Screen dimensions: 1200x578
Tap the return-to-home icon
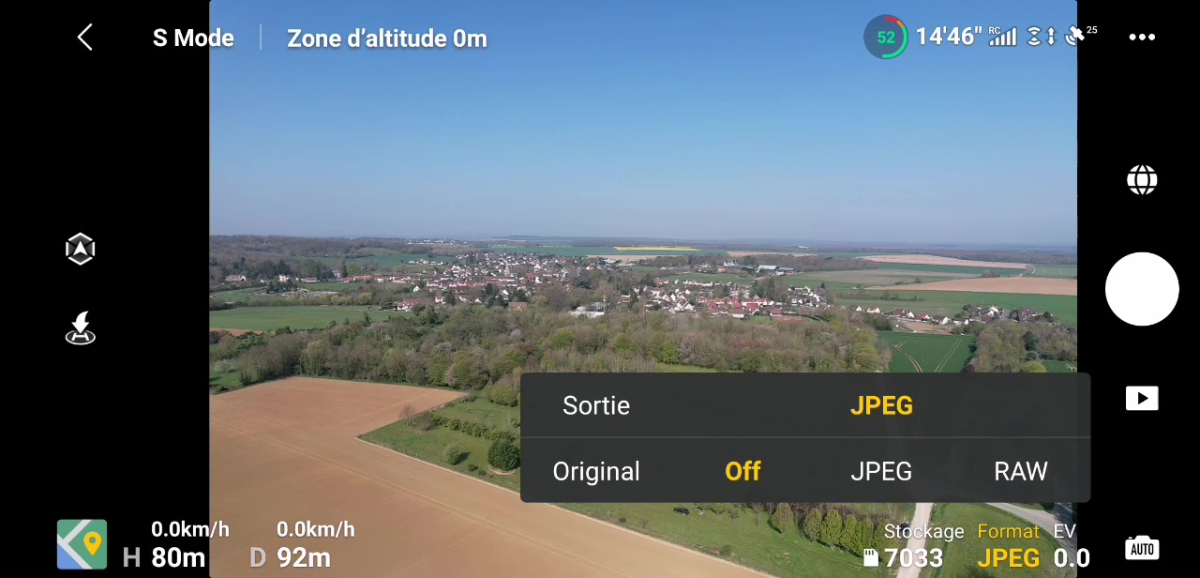(x=80, y=328)
